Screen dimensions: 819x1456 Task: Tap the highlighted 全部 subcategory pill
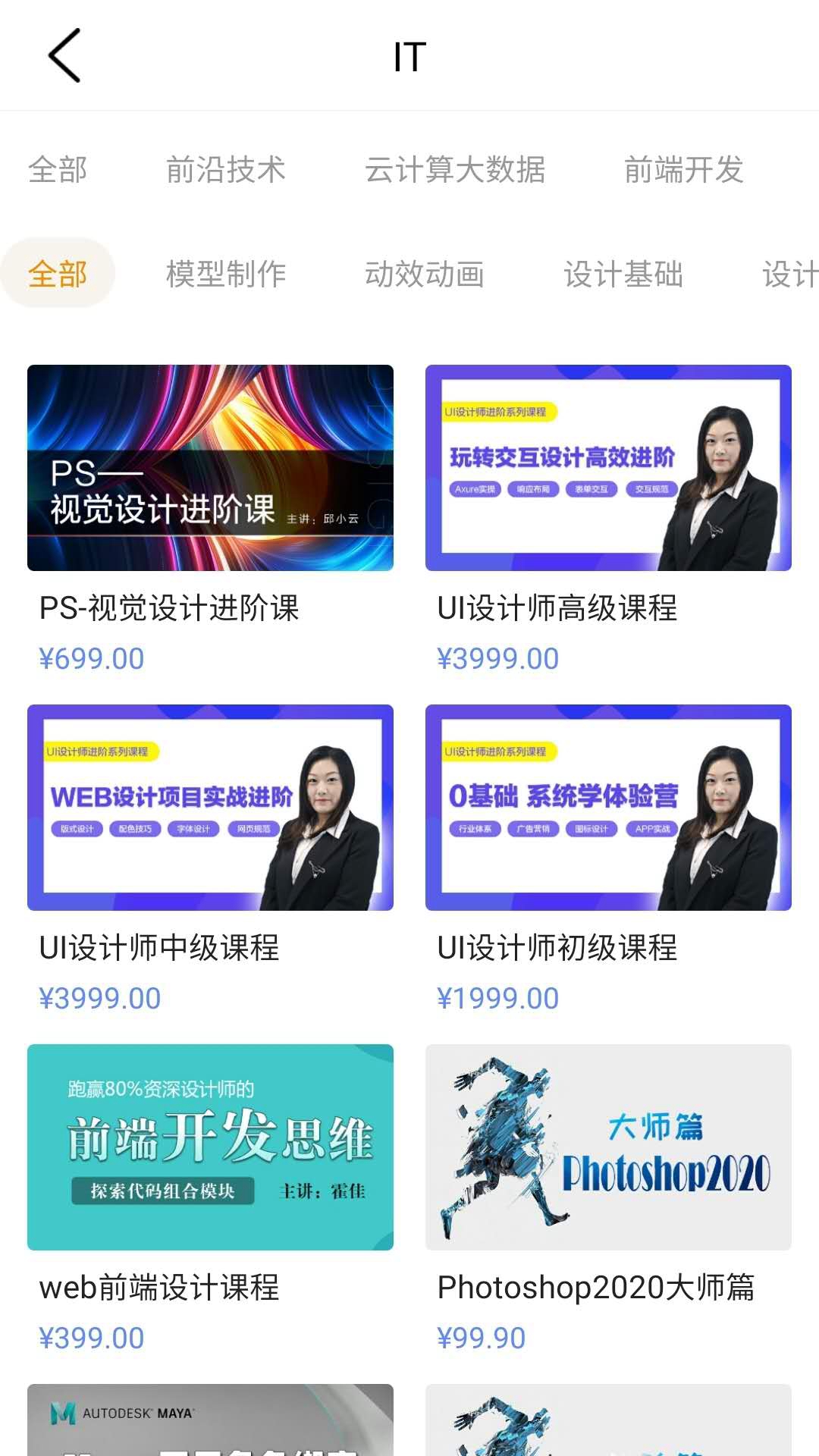[58, 273]
